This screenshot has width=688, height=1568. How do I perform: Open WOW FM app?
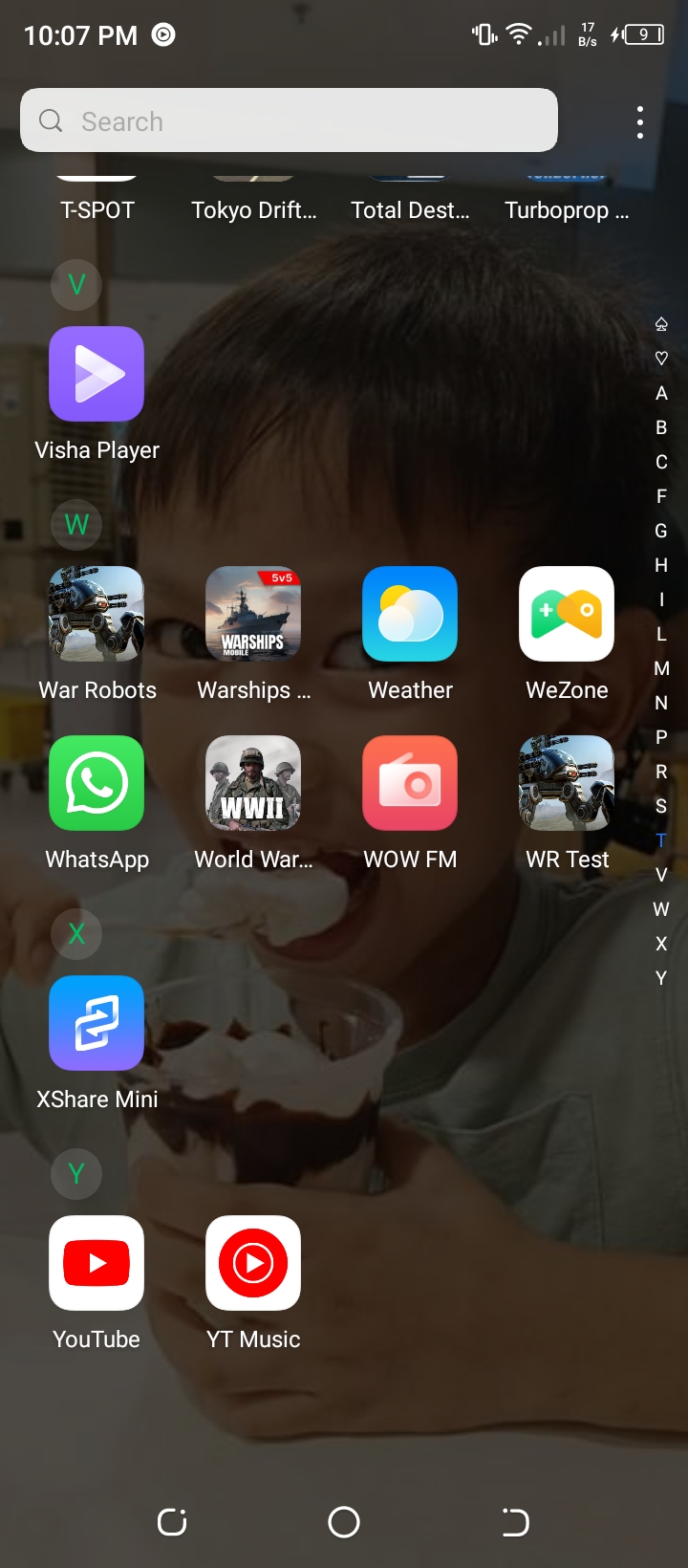click(410, 783)
